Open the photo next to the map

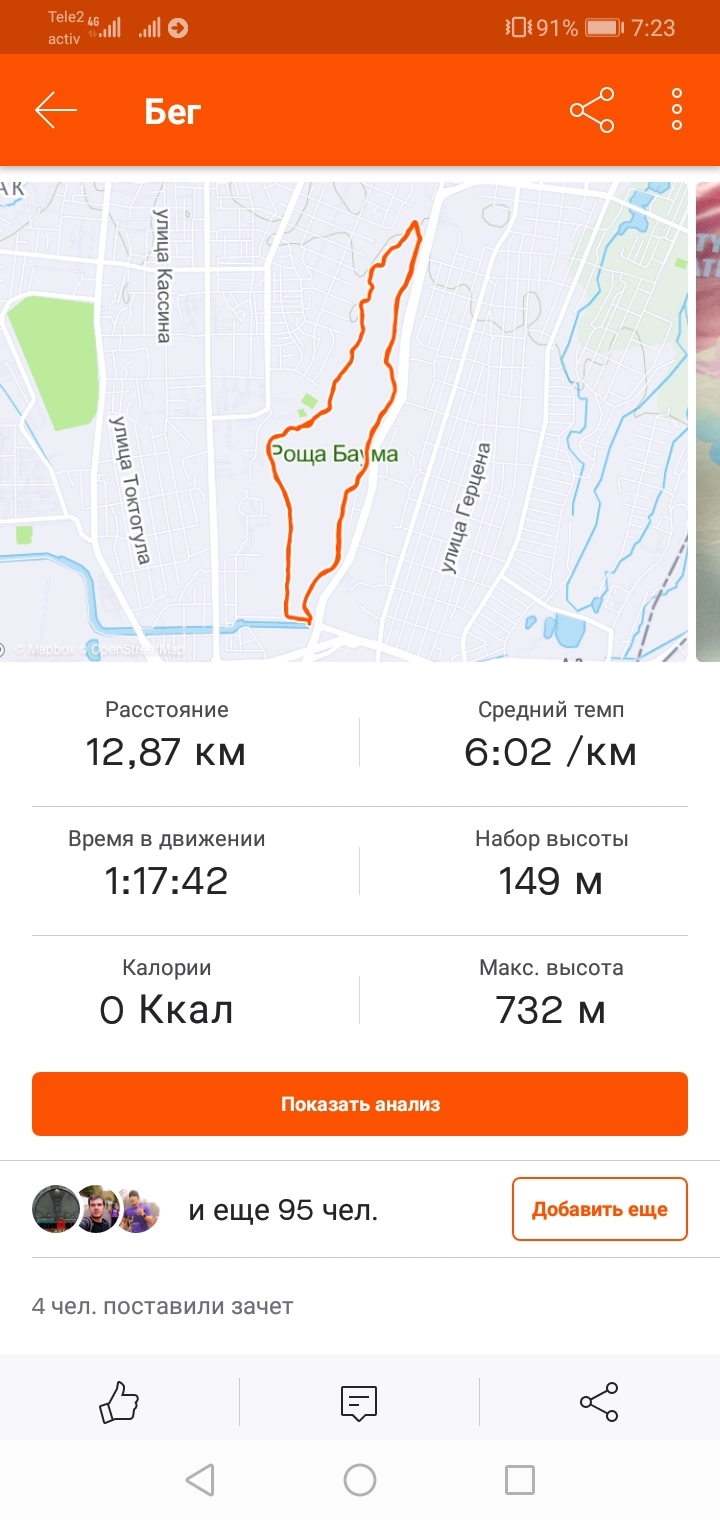(708, 420)
